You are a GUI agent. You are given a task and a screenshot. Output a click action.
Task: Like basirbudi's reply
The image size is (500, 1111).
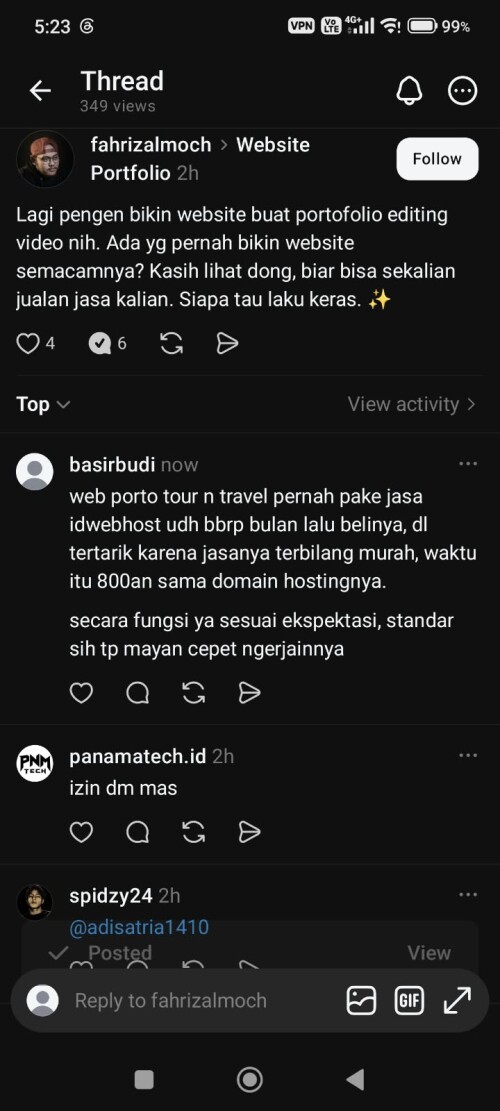(x=81, y=693)
